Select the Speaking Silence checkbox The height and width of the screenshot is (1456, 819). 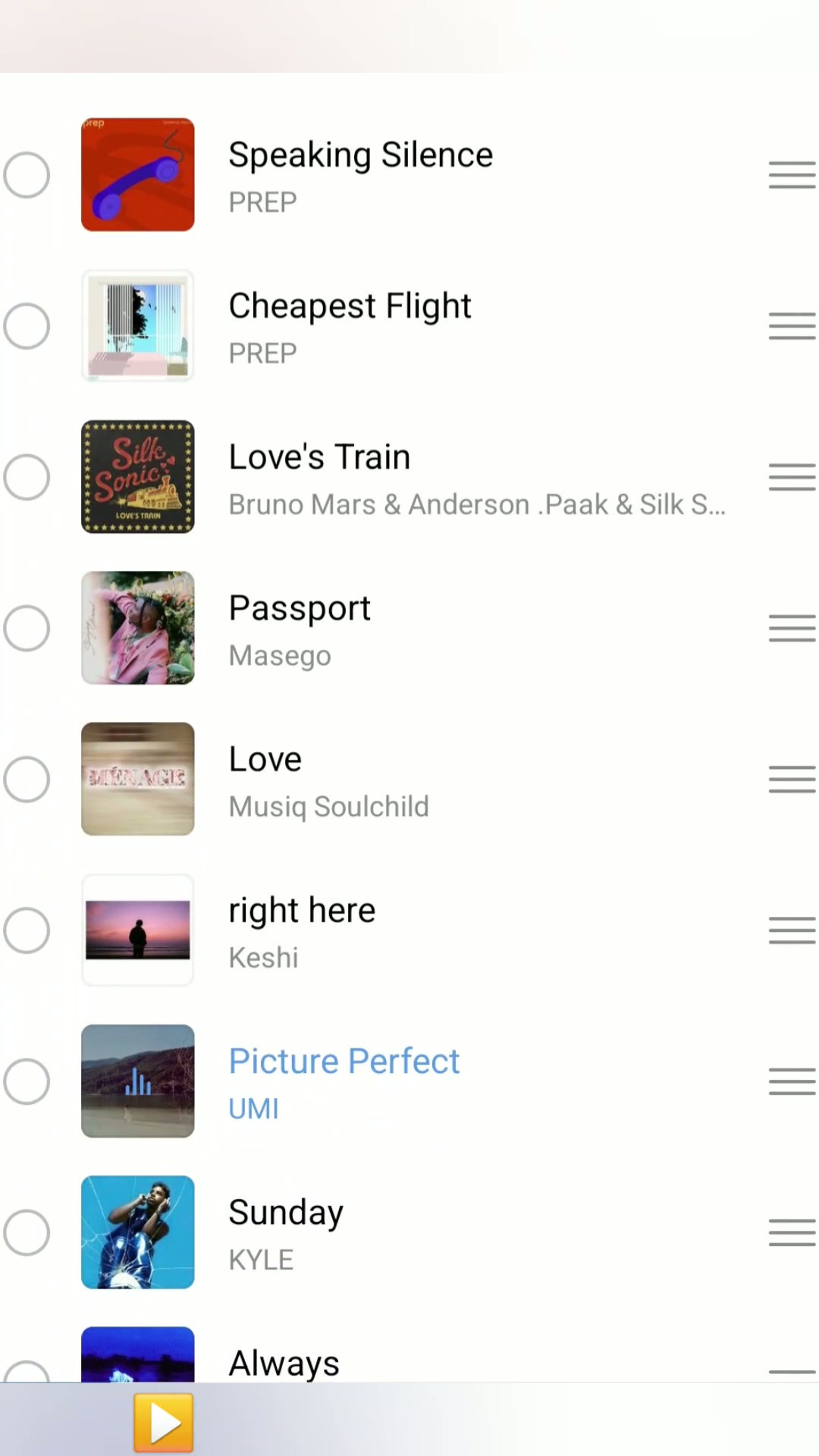coord(27,175)
